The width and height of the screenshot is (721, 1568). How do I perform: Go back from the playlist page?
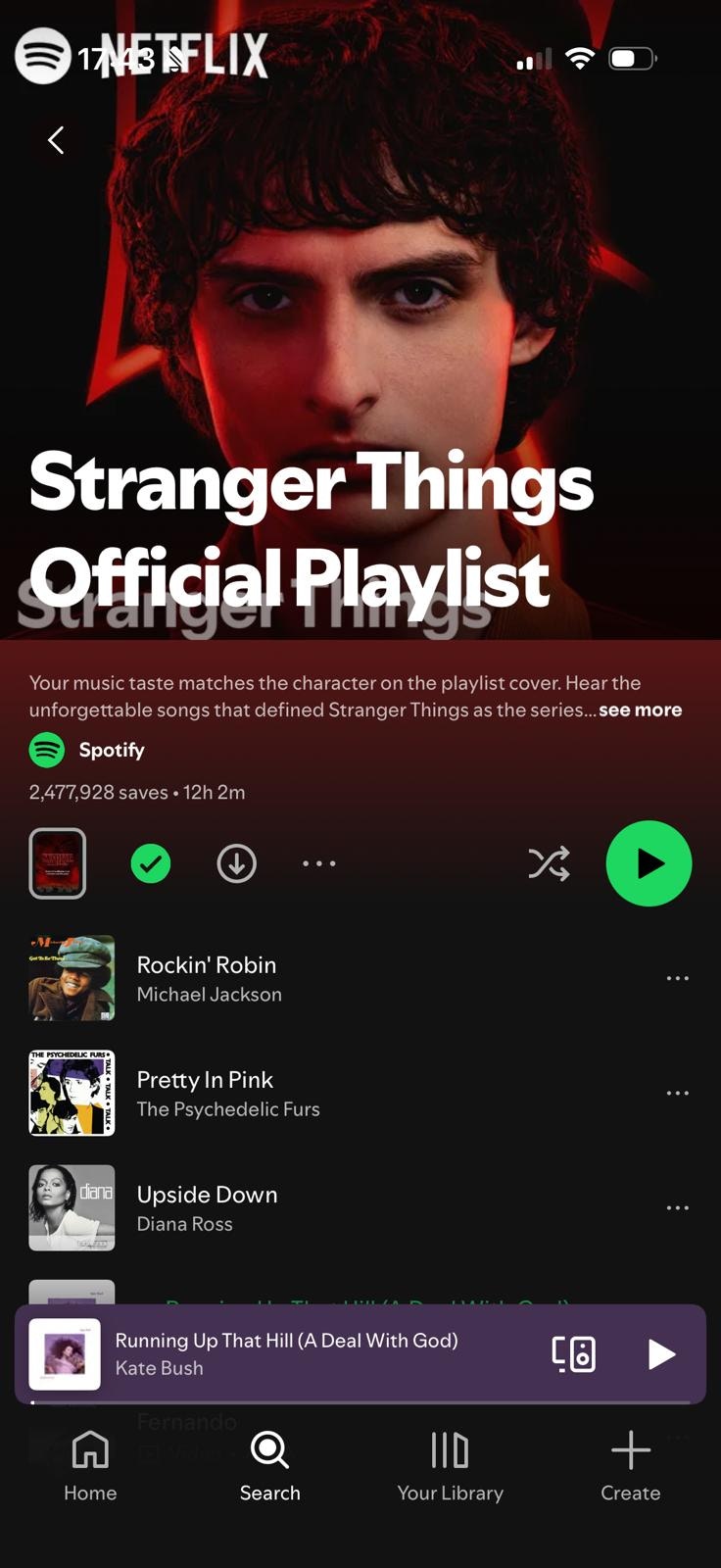(x=56, y=140)
